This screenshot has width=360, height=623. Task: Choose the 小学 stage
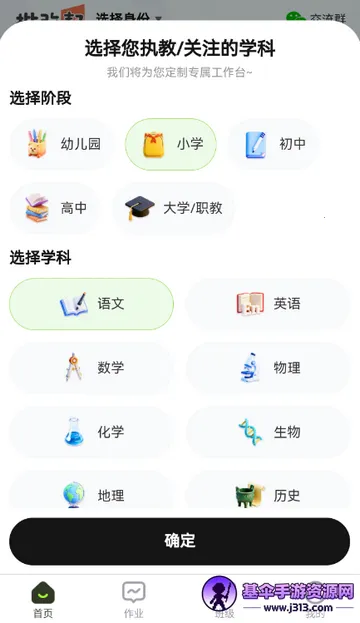(x=171, y=144)
